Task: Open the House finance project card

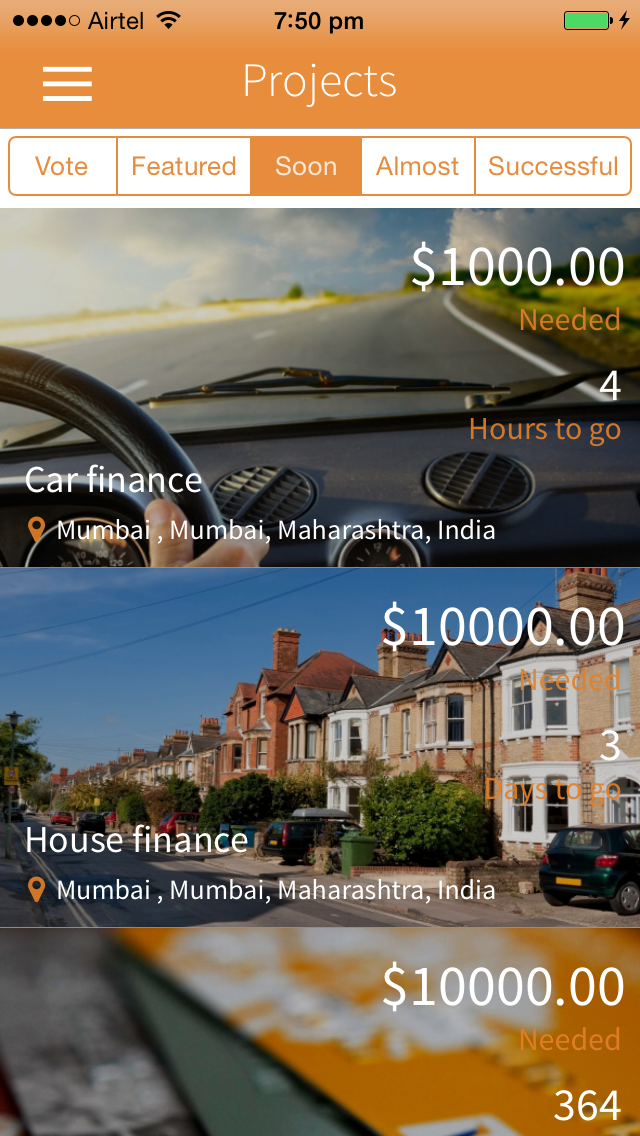Action: click(x=320, y=748)
